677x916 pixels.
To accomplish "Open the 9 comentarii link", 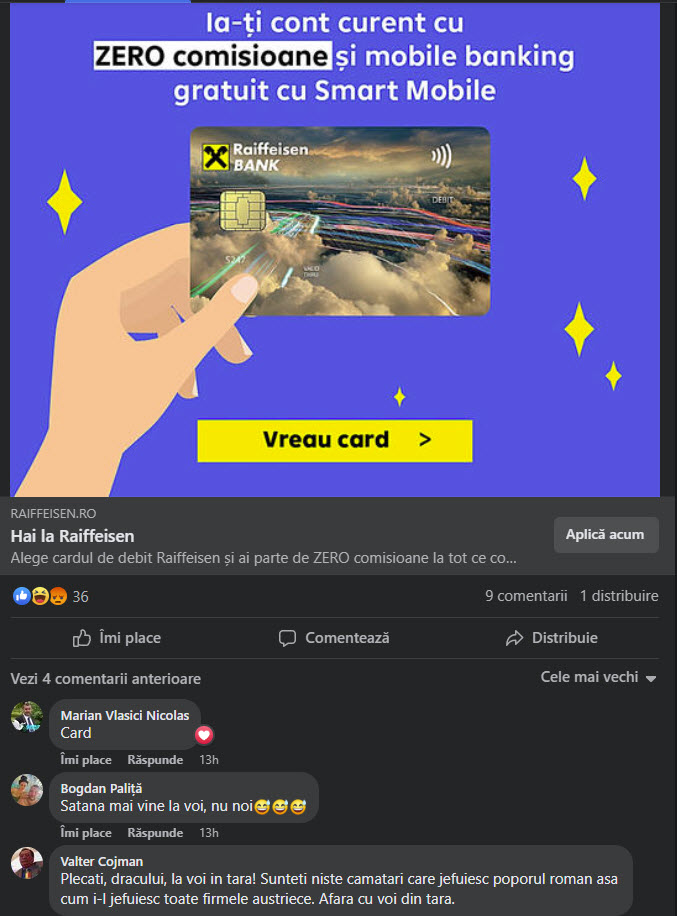I will (x=526, y=596).
